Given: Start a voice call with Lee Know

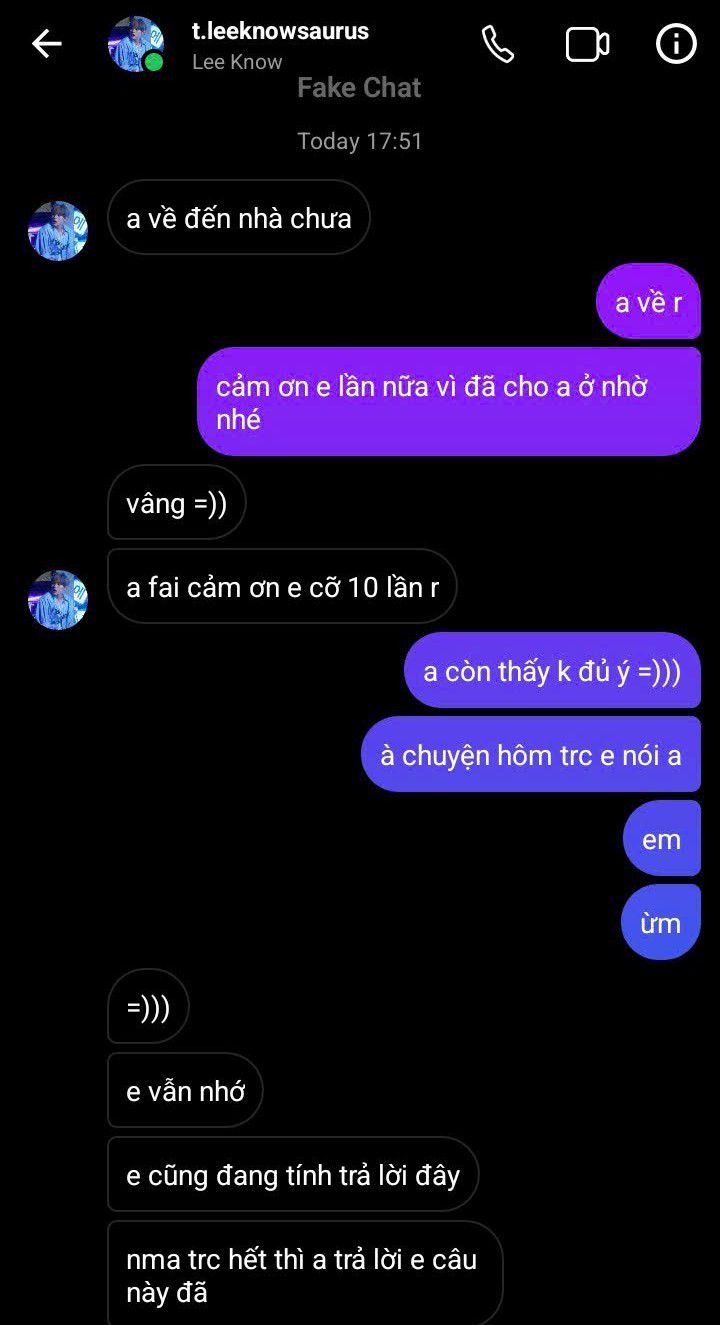Looking at the screenshot, I should pos(497,44).
